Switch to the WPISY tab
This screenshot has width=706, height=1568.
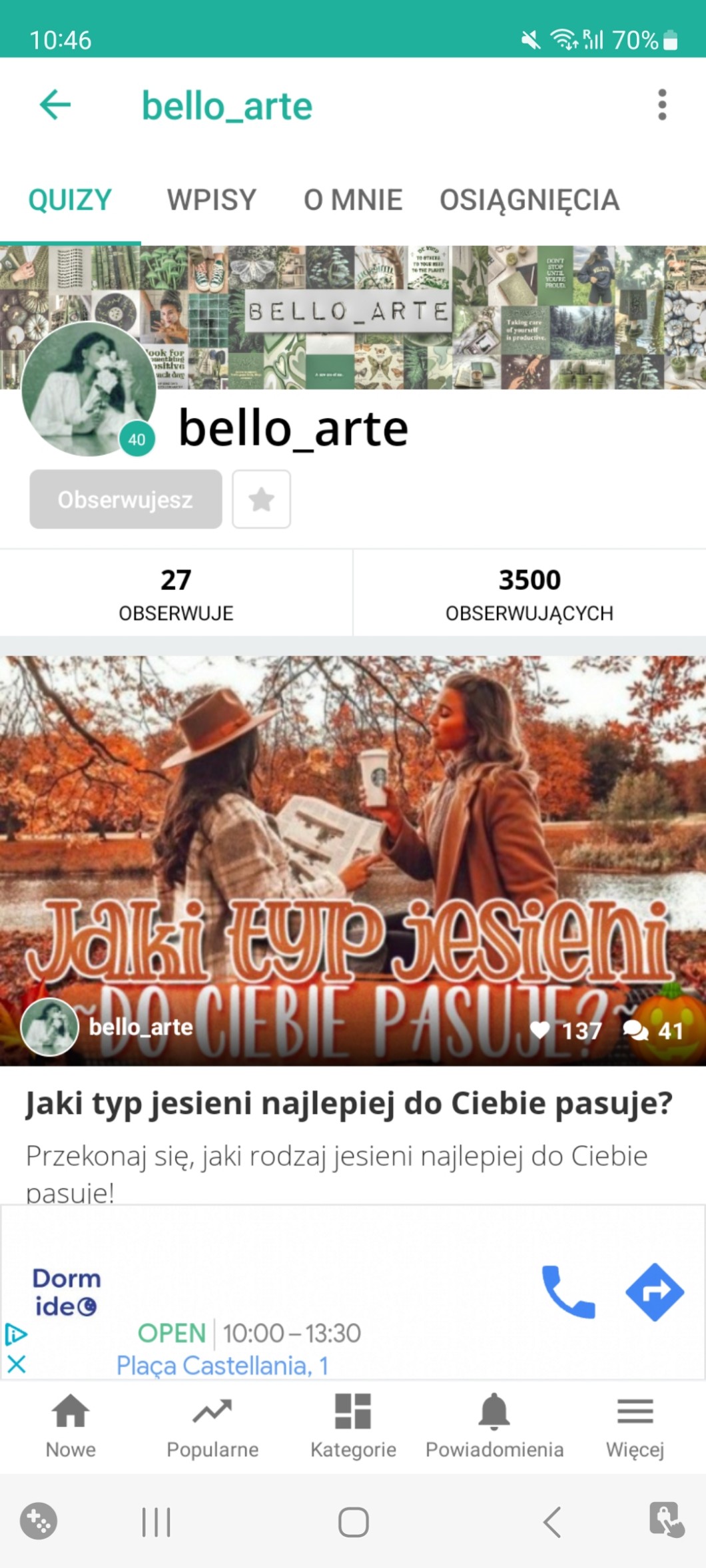coord(211,200)
